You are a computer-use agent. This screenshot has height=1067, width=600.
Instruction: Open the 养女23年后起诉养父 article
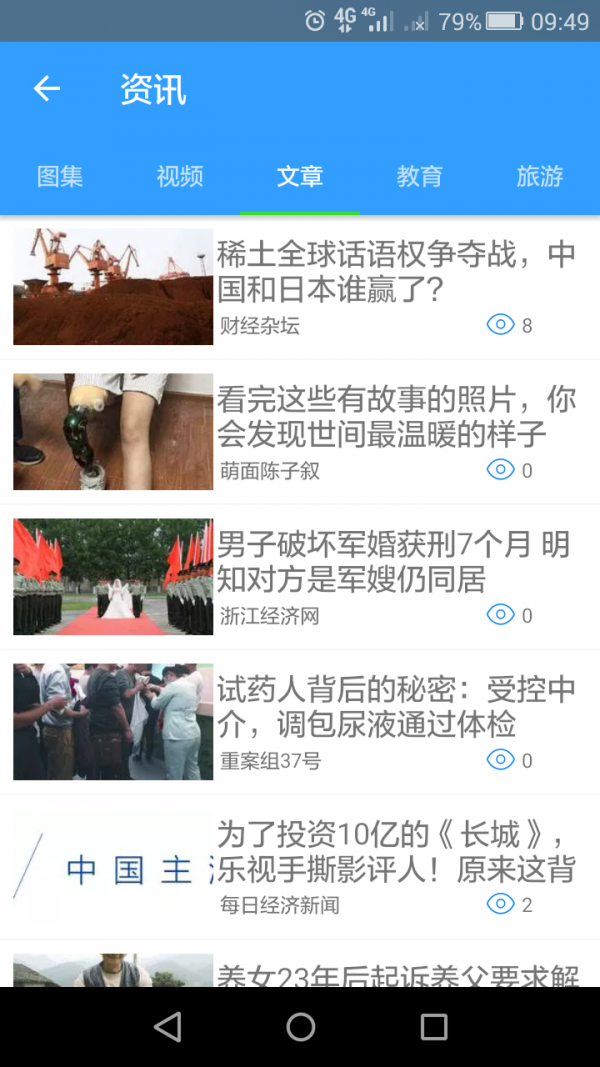coord(395,972)
